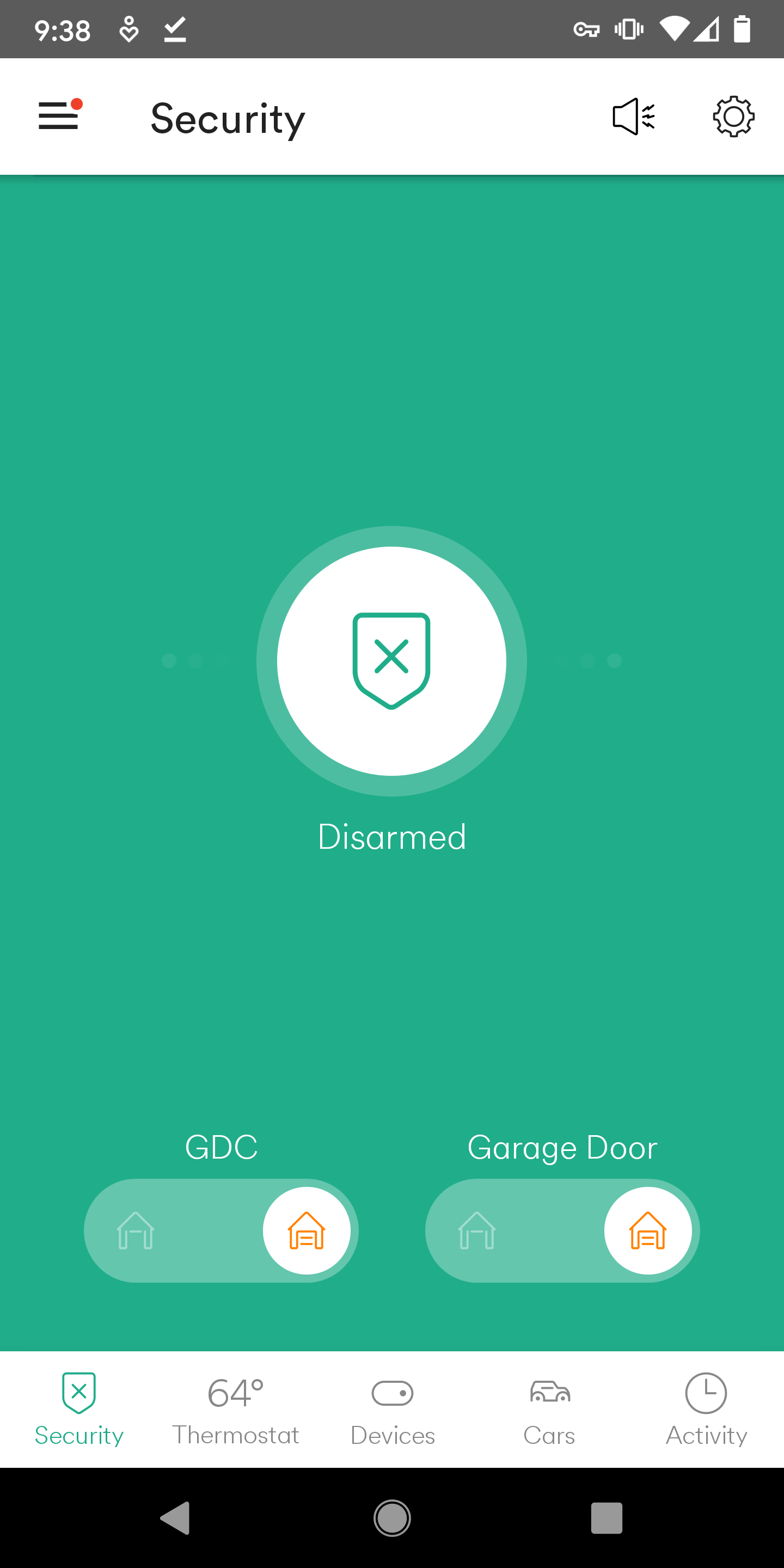
Task: Open the Cars tab
Action: 549,1408
